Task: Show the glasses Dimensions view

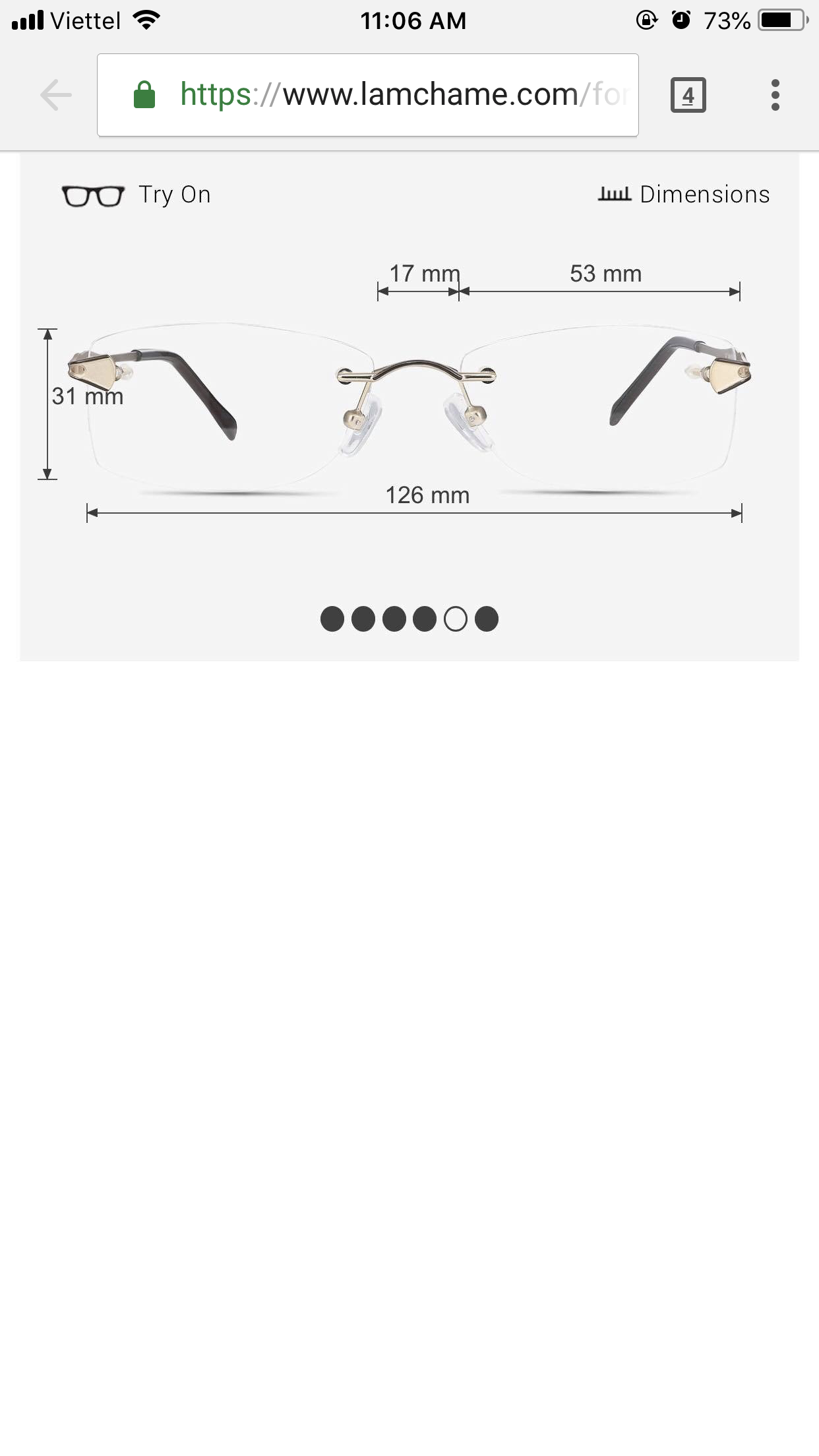Action: pyautogui.click(x=684, y=195)
